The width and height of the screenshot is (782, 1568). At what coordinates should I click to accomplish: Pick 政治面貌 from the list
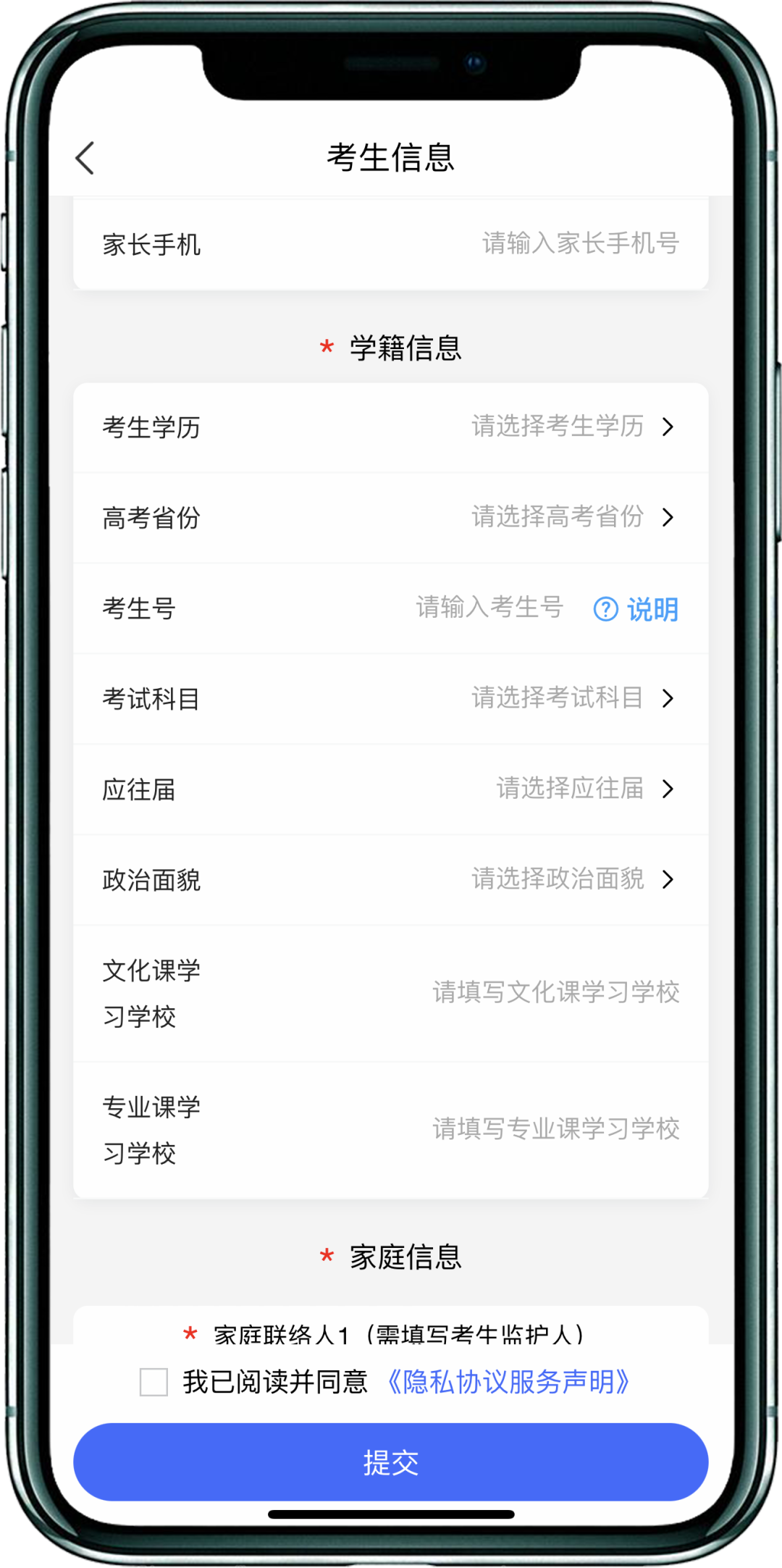[572, 880]
